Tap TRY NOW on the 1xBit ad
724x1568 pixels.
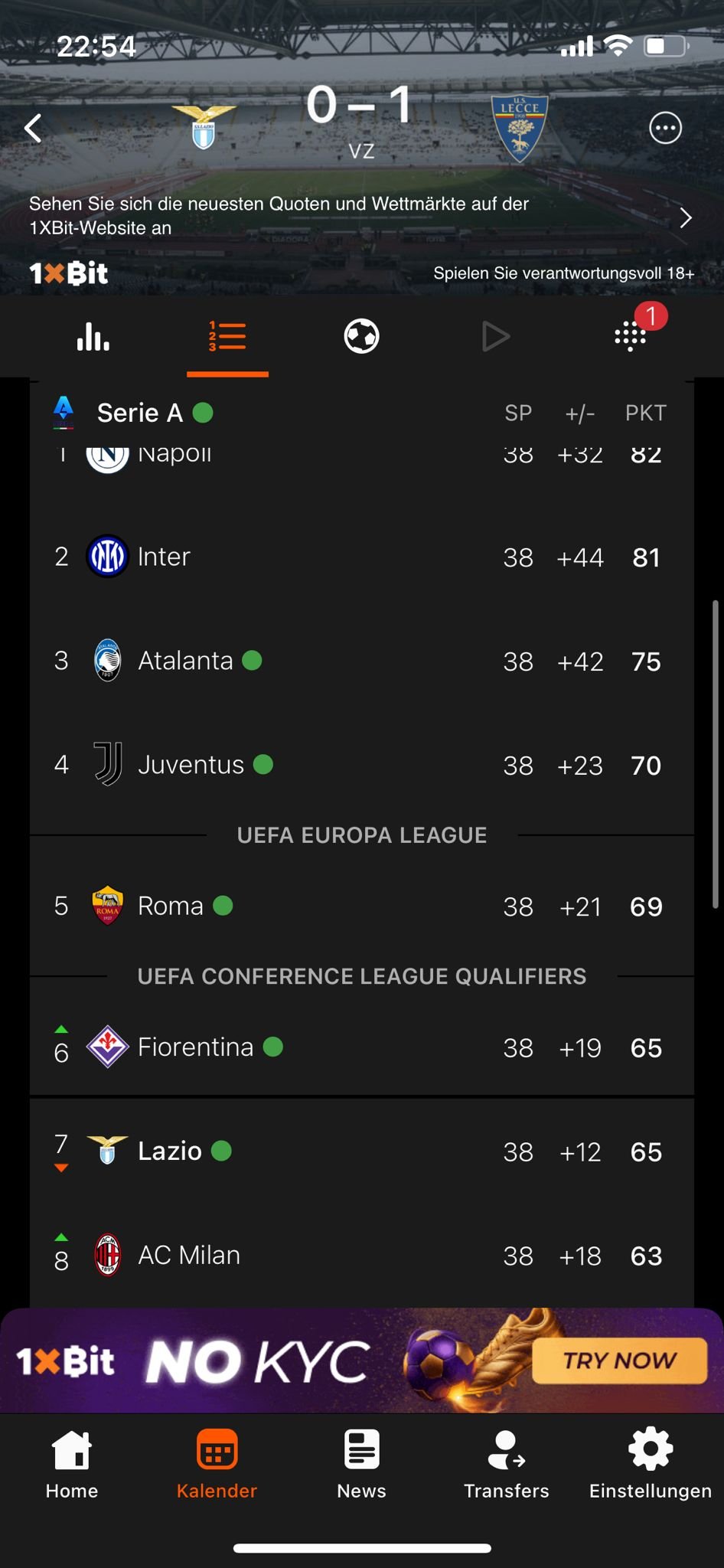click(619, 1361)
